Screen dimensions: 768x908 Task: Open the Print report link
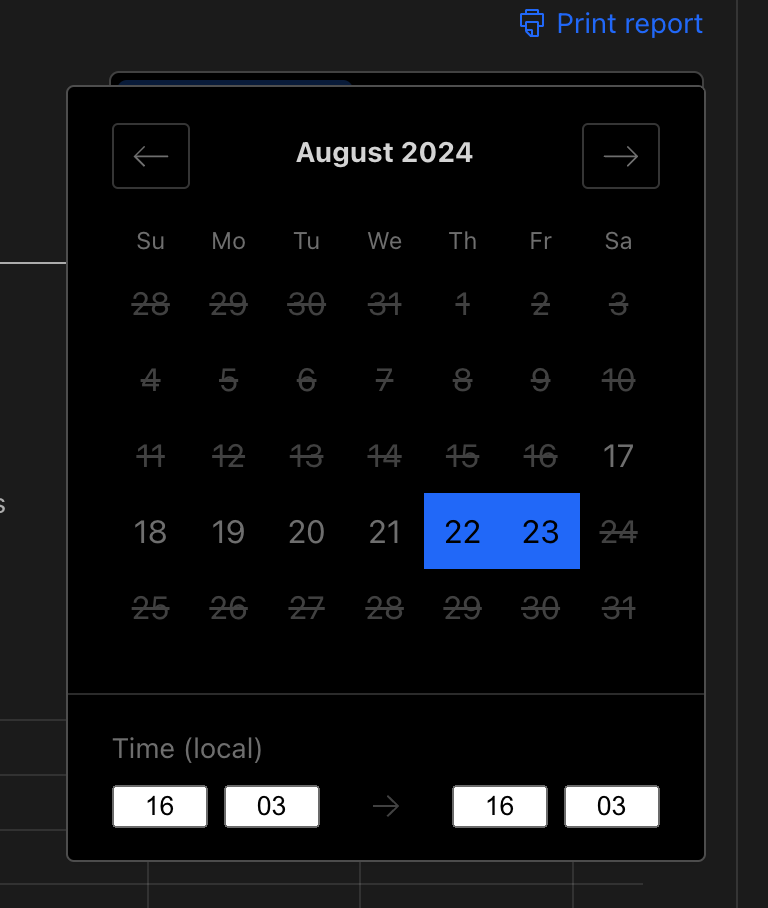point(612,23)
